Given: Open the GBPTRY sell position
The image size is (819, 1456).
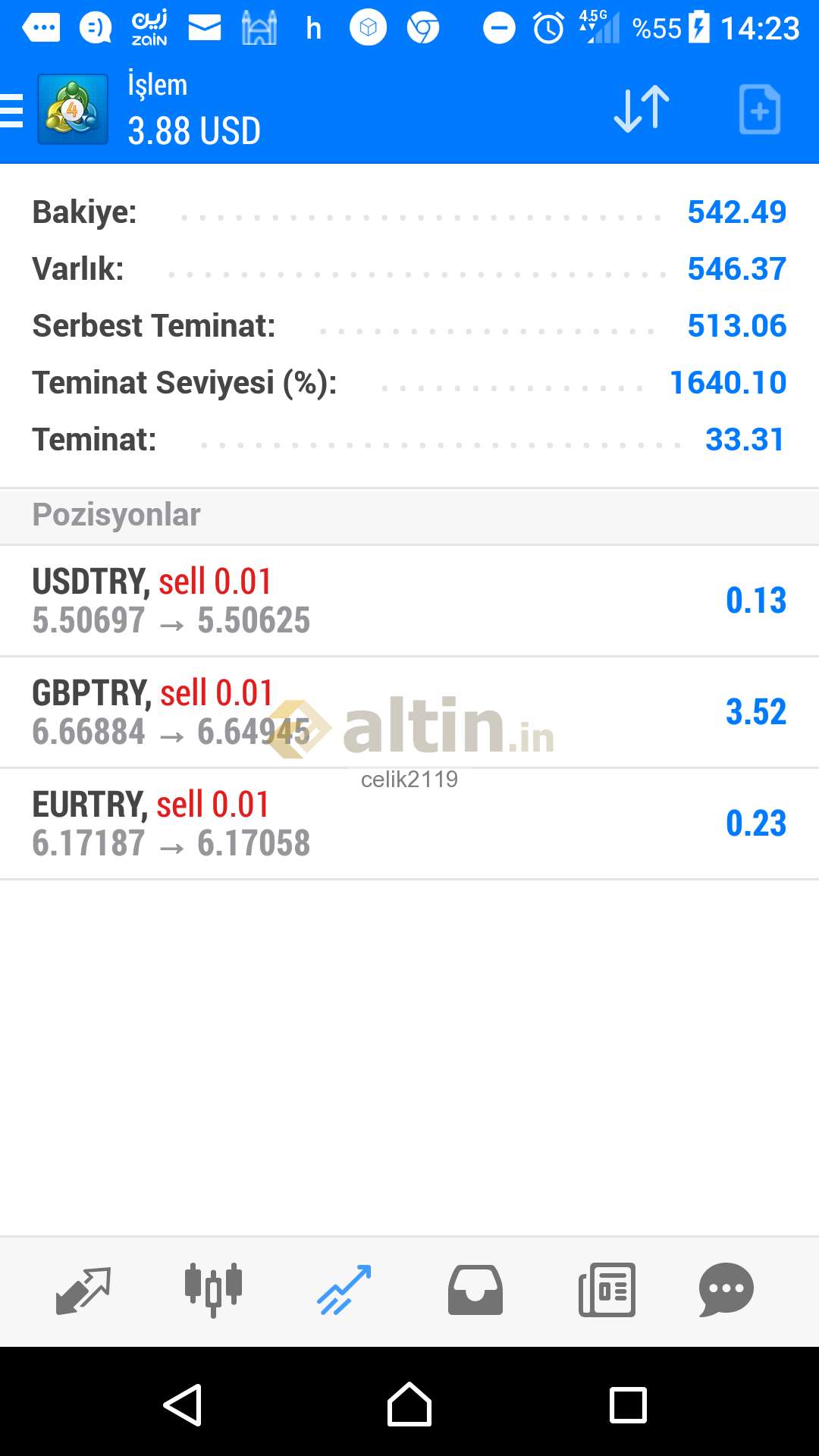Looking at the screenshot, I should click(x=409, y=712).
